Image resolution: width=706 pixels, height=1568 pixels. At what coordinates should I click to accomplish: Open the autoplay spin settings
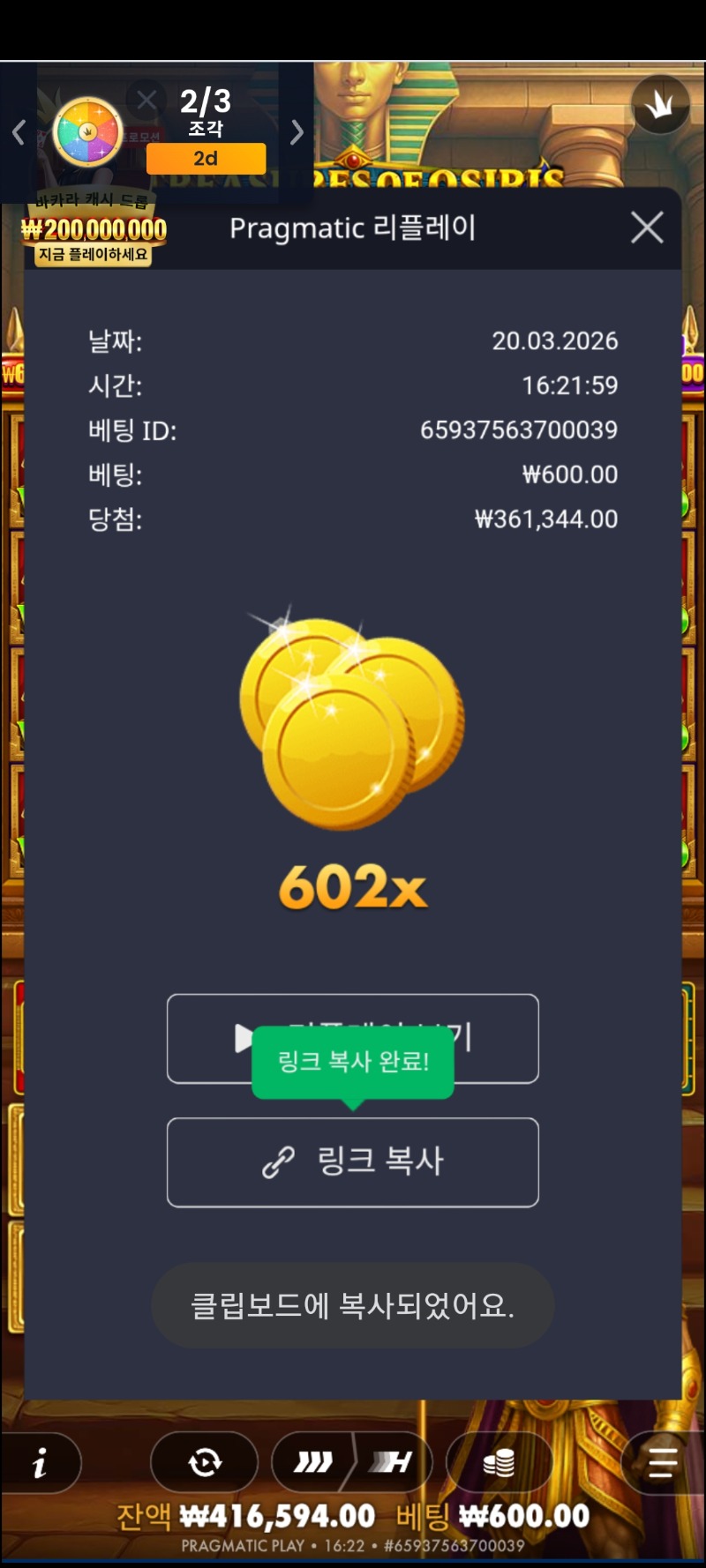point(205,1463)
